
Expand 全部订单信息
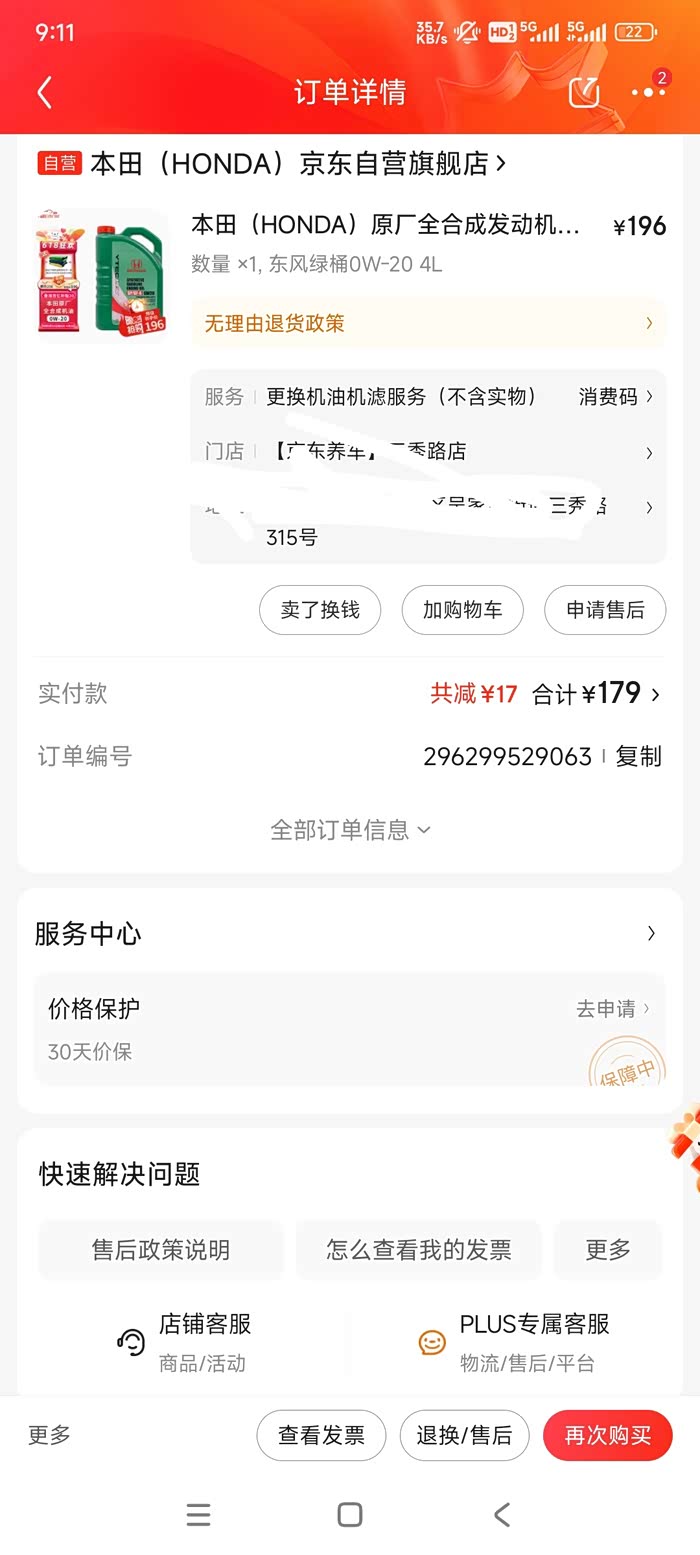pos(350,830)
